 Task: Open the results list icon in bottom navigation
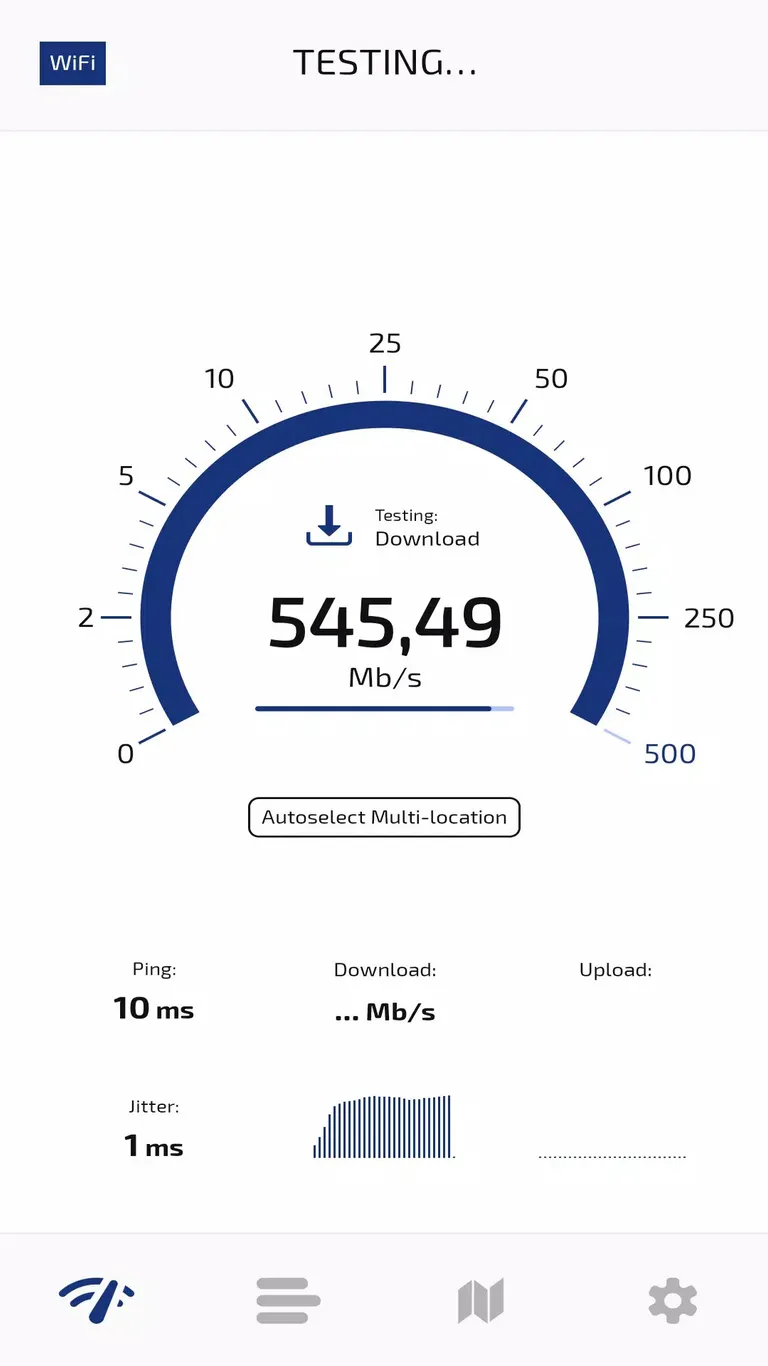click(x=288, y=1299)
